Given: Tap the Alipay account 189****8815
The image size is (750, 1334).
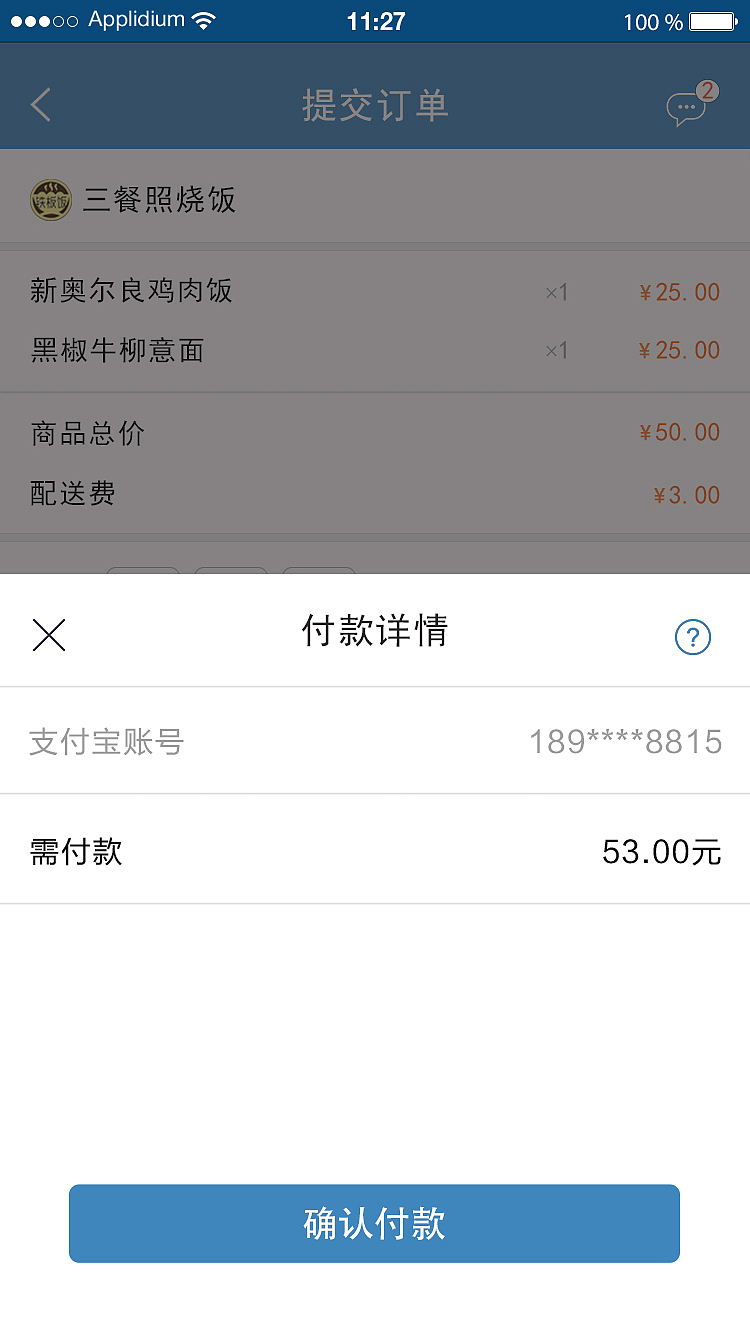Looking at the screenshot, I should click(x=625, y=741).
